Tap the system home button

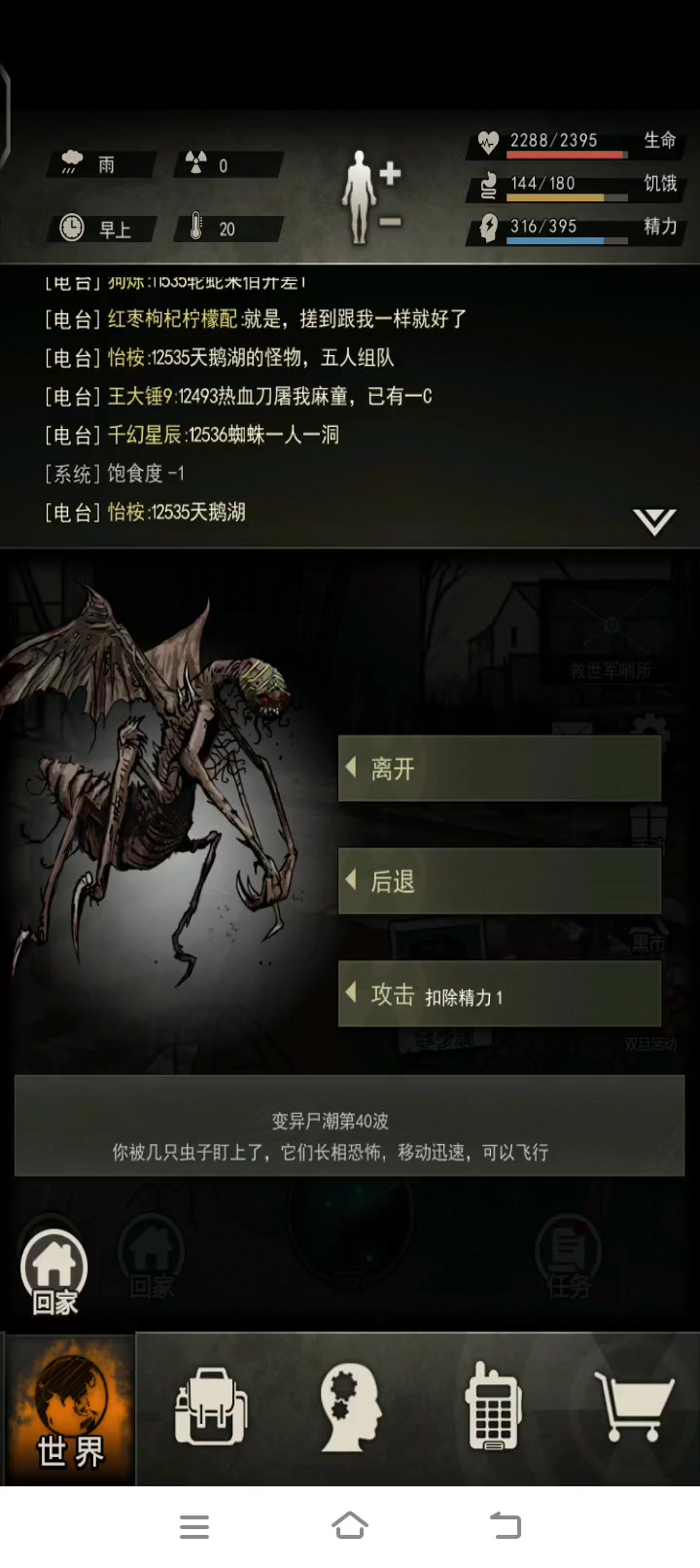point(350,1525)
